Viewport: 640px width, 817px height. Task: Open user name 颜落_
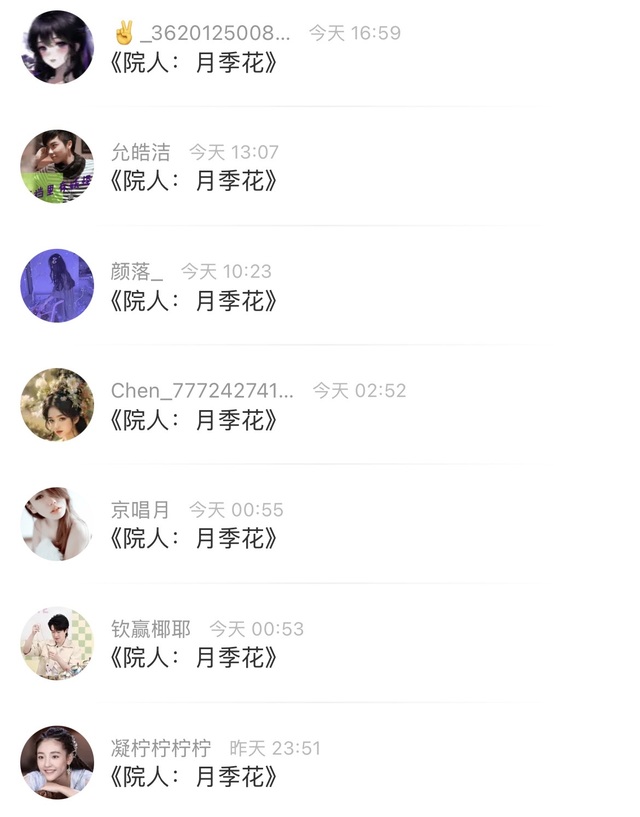pyautogui.click(x=137, y=271)
